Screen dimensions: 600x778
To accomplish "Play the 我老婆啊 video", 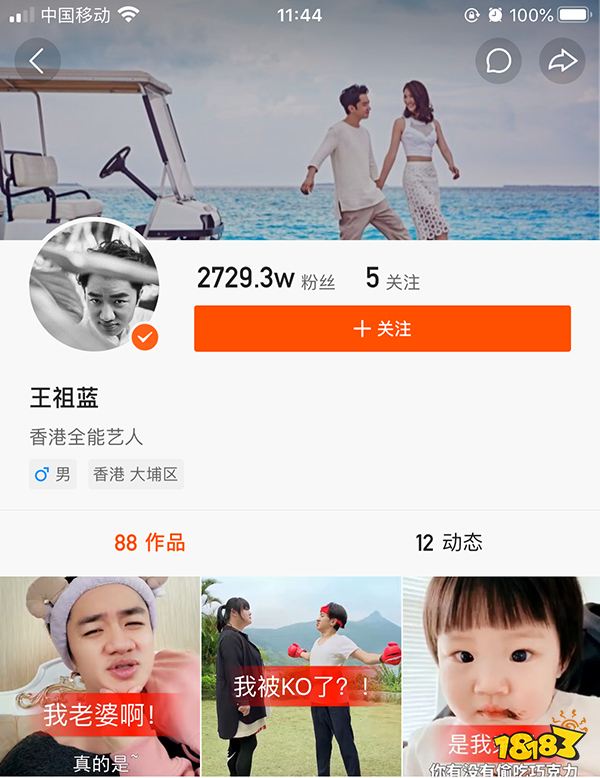I will click(x=99, y=677).
